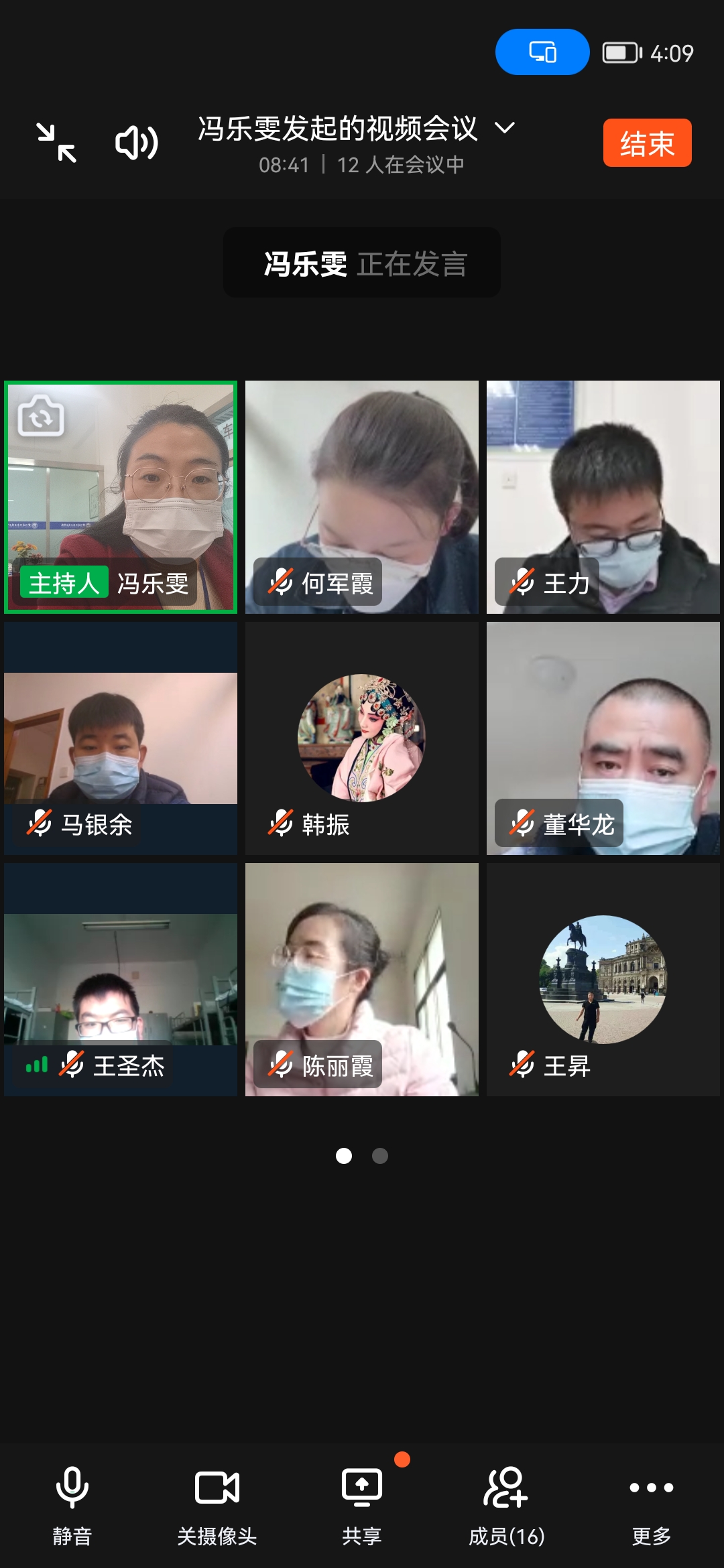Open 陈丽霞's video tile
The image size is (724, 1568).
pos(362,979)
